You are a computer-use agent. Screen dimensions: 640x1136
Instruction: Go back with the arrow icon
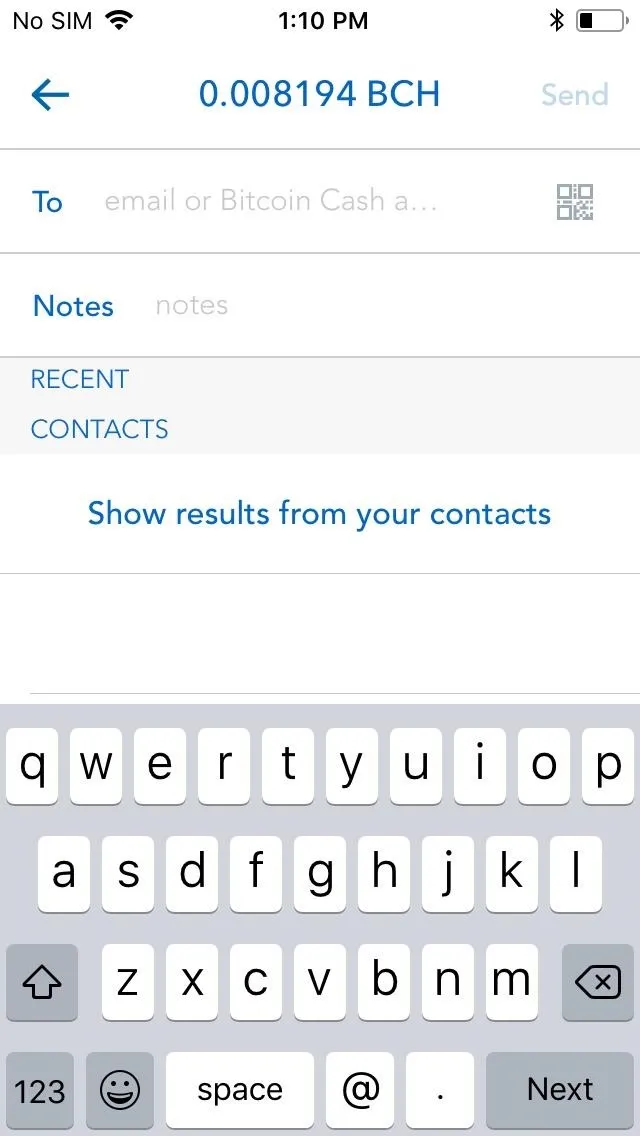coord(50,95)
